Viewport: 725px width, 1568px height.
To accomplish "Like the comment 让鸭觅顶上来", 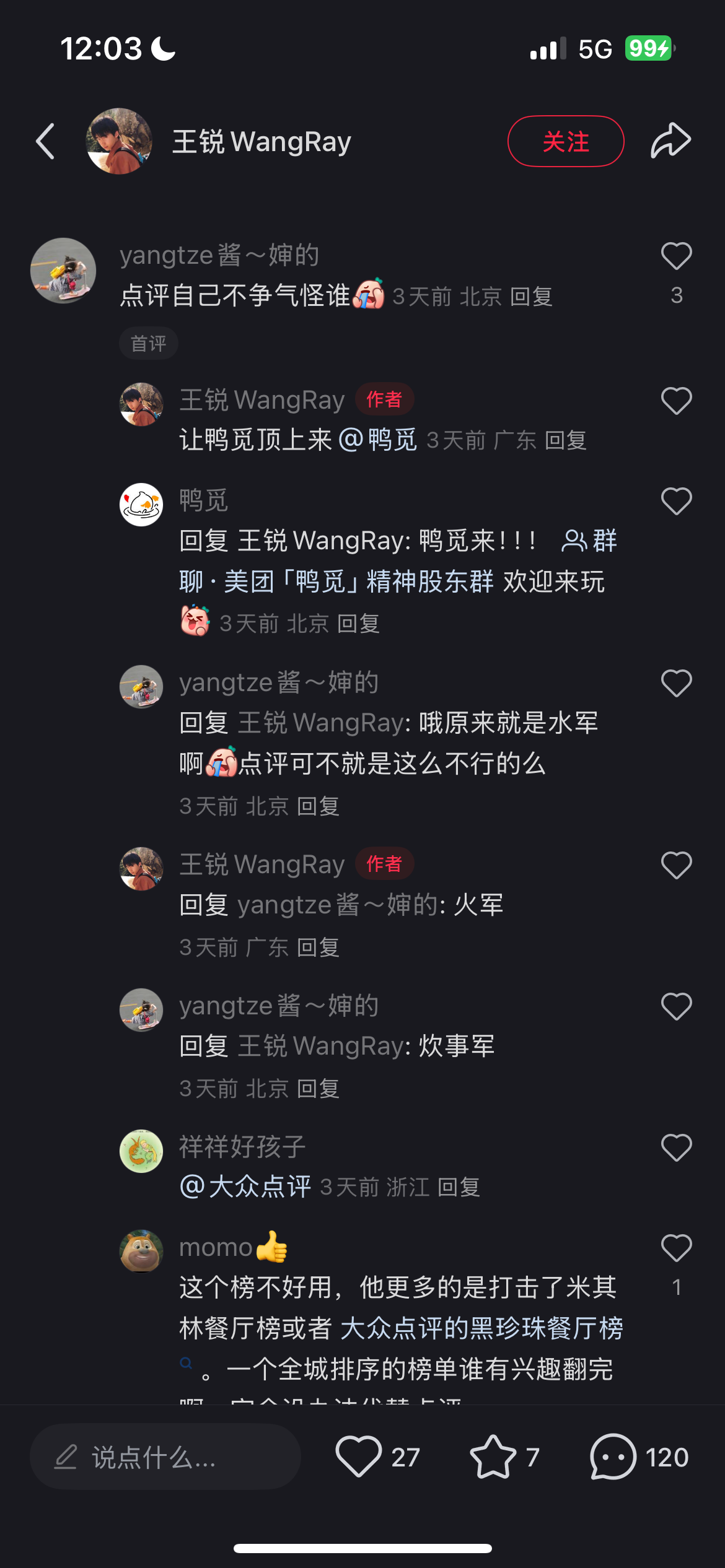I will pos(676,401).
